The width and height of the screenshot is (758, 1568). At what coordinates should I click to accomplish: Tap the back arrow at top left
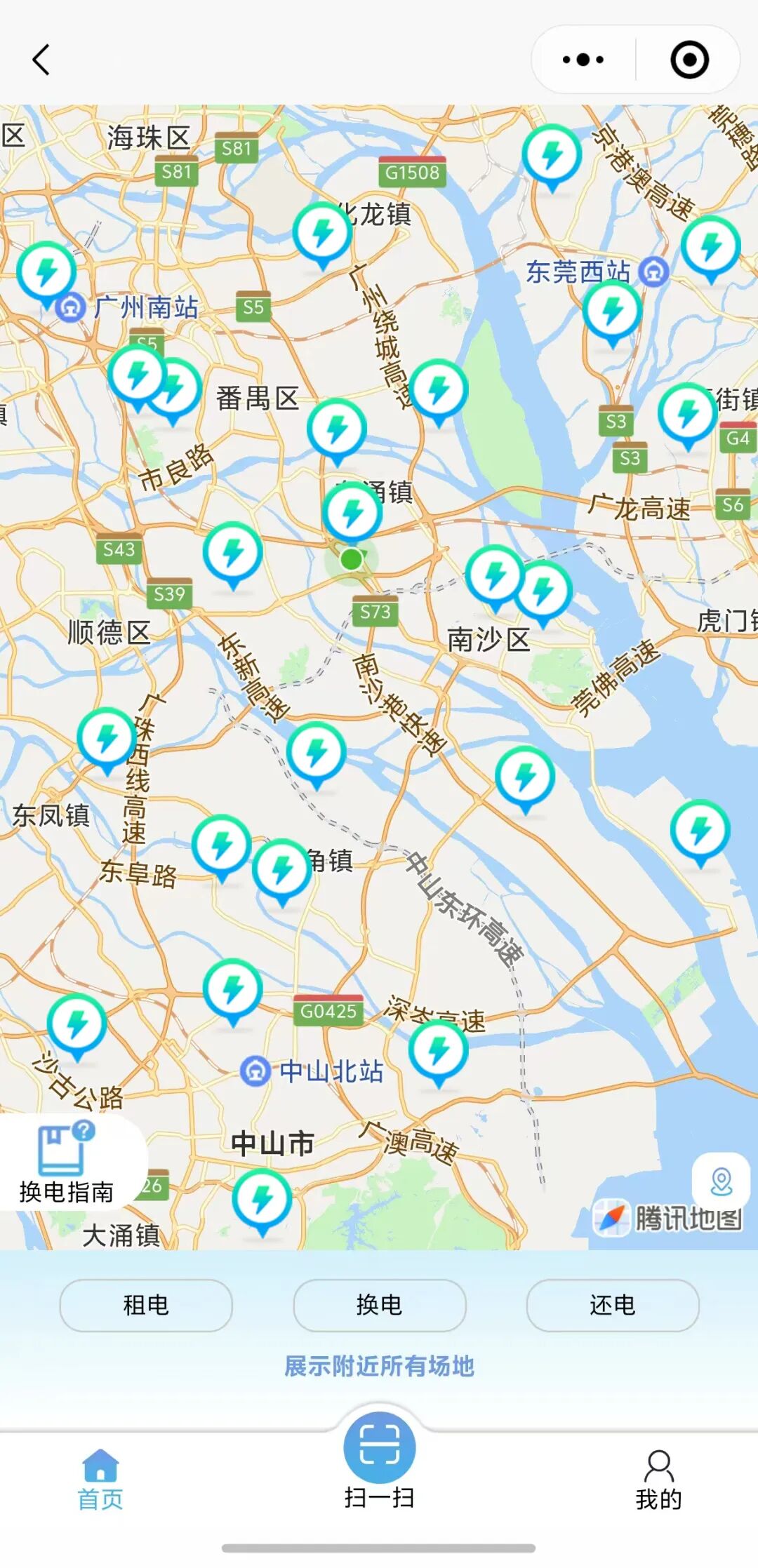40,59
